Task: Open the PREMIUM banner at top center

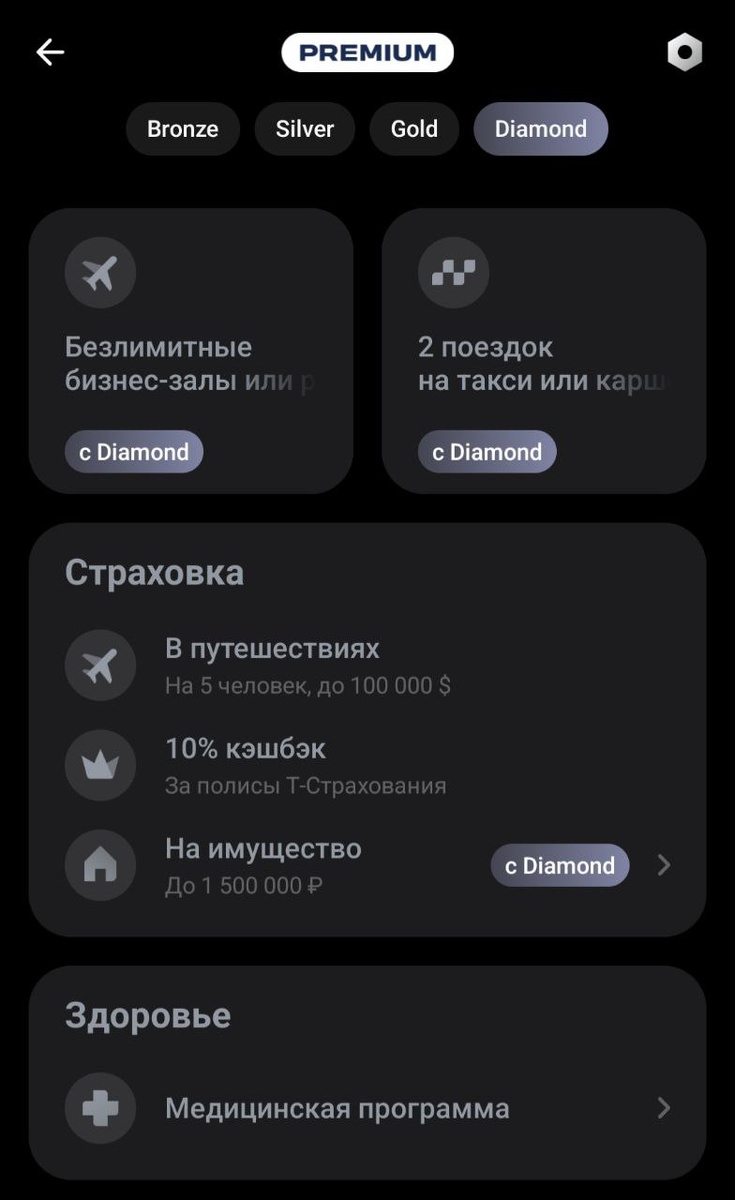Action: 367,52
